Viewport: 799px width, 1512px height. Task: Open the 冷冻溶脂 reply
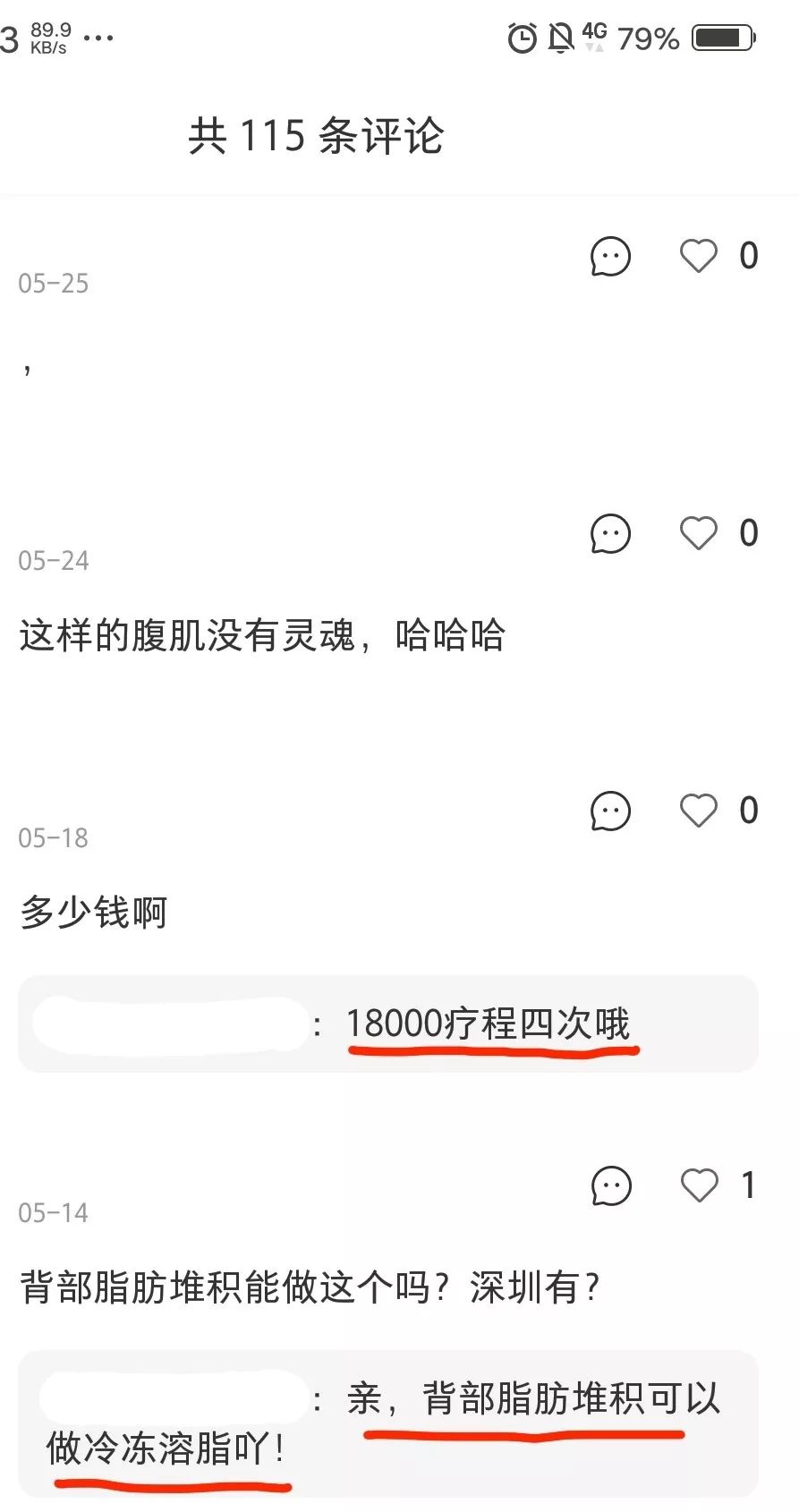pyautogui.click(x=387, y=1423)
